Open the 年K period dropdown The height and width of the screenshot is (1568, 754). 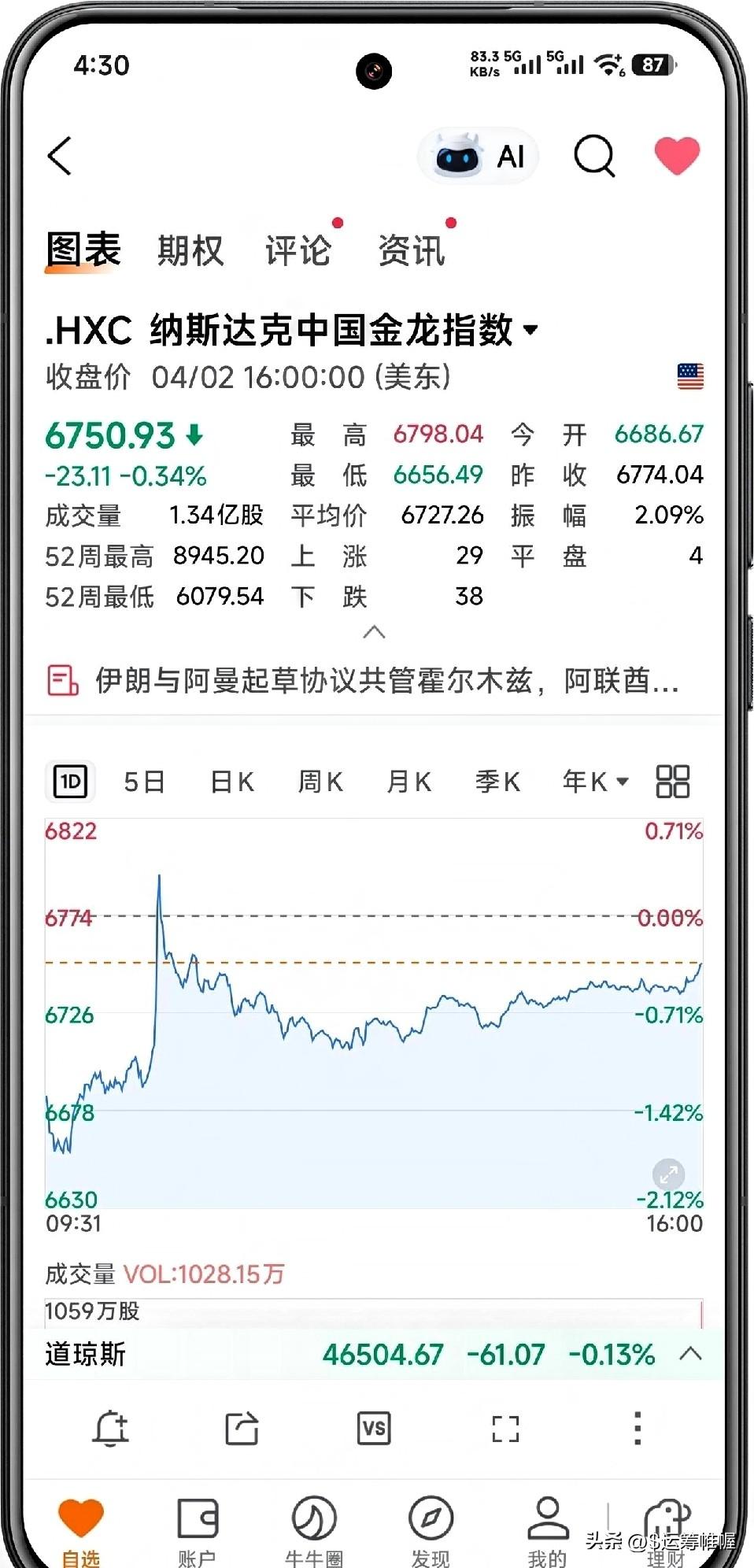coord(595,782)
